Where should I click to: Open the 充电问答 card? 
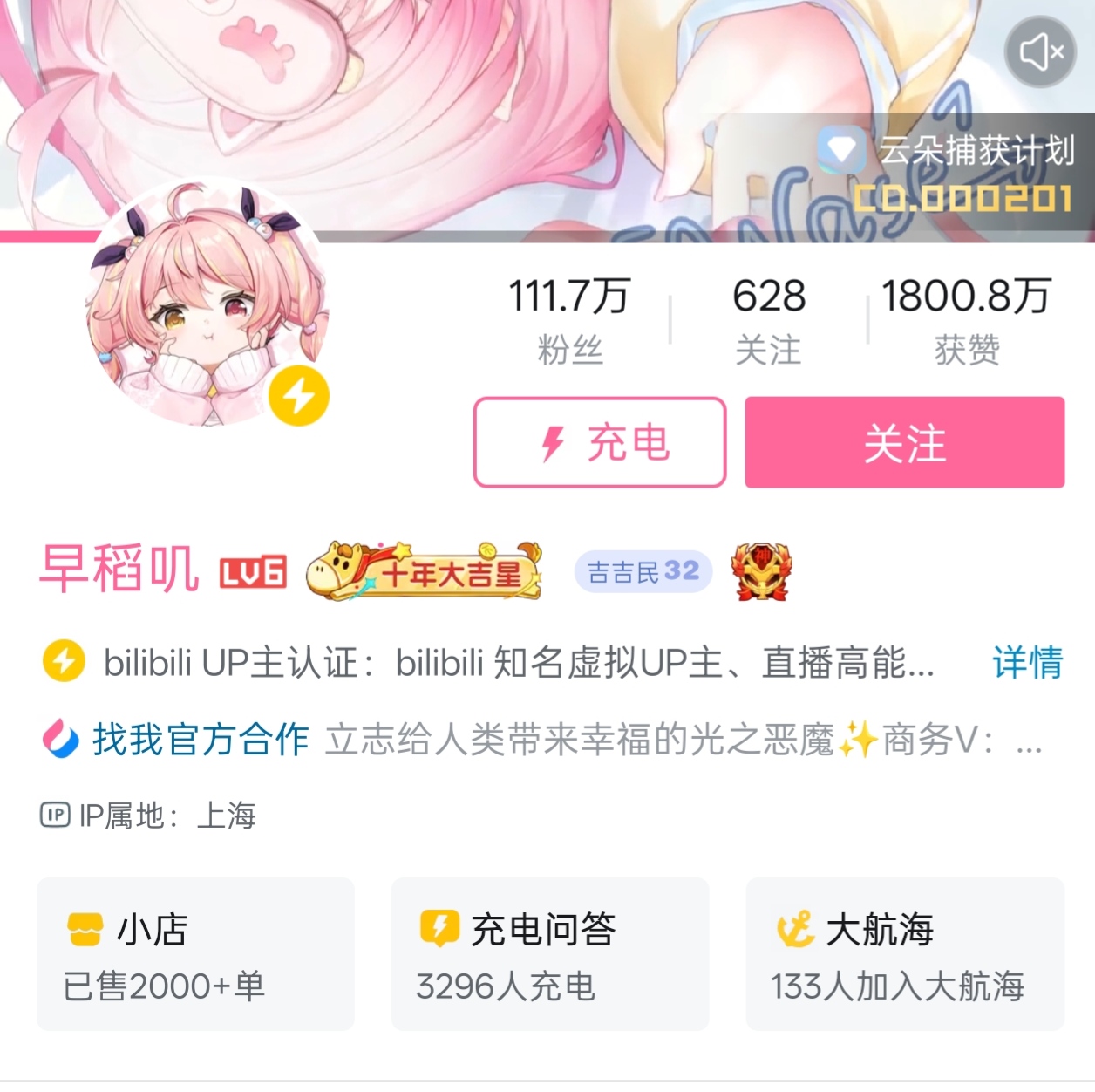[x=550, y=954]
